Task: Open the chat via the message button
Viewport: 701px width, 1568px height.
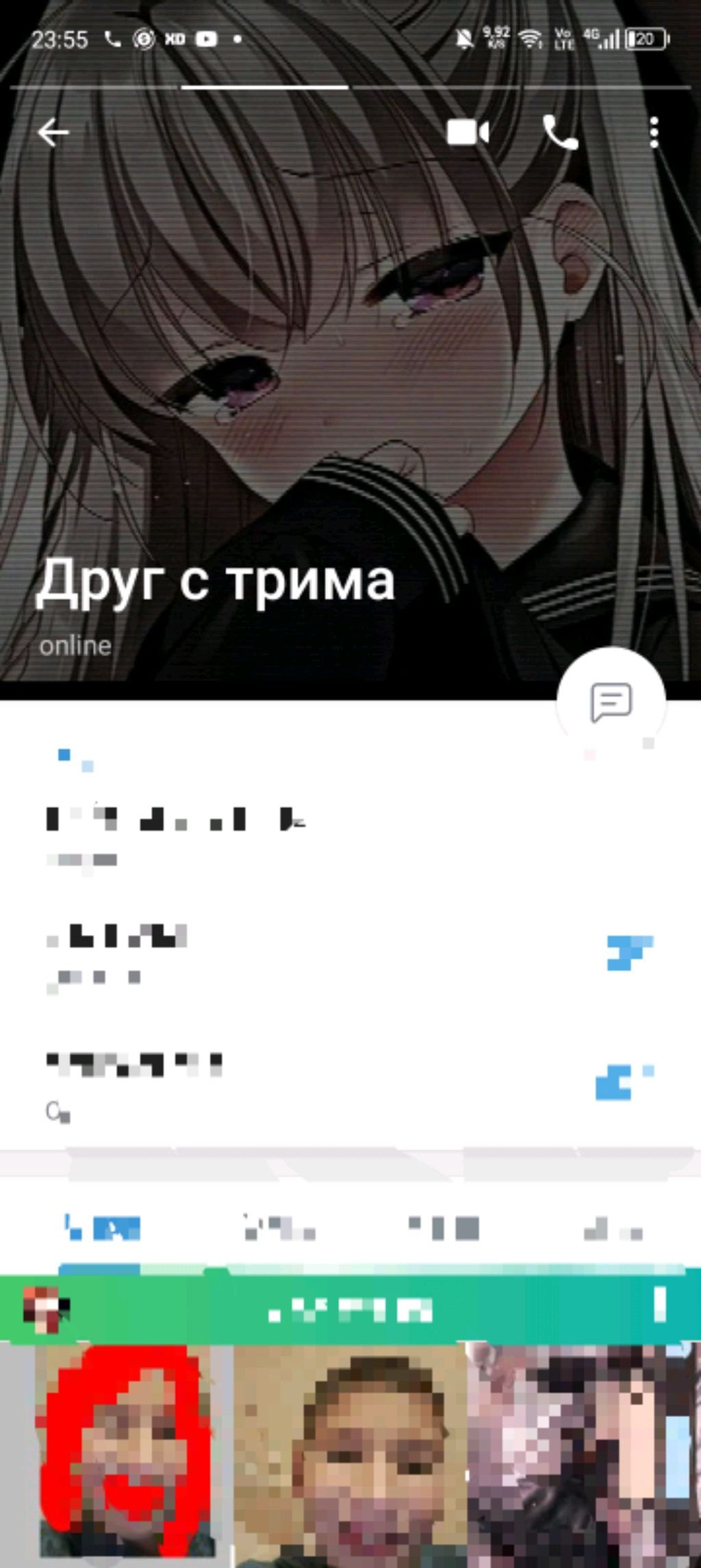Action: tap(611, 701)
